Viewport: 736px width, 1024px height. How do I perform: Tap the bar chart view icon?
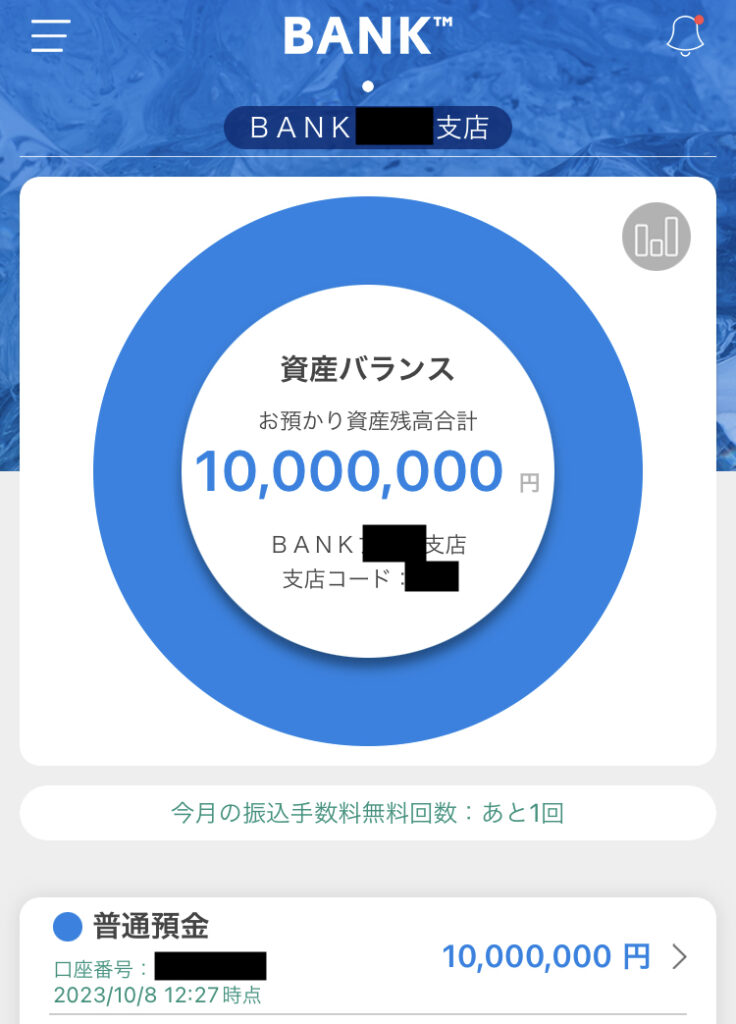(x=656, y=237)
